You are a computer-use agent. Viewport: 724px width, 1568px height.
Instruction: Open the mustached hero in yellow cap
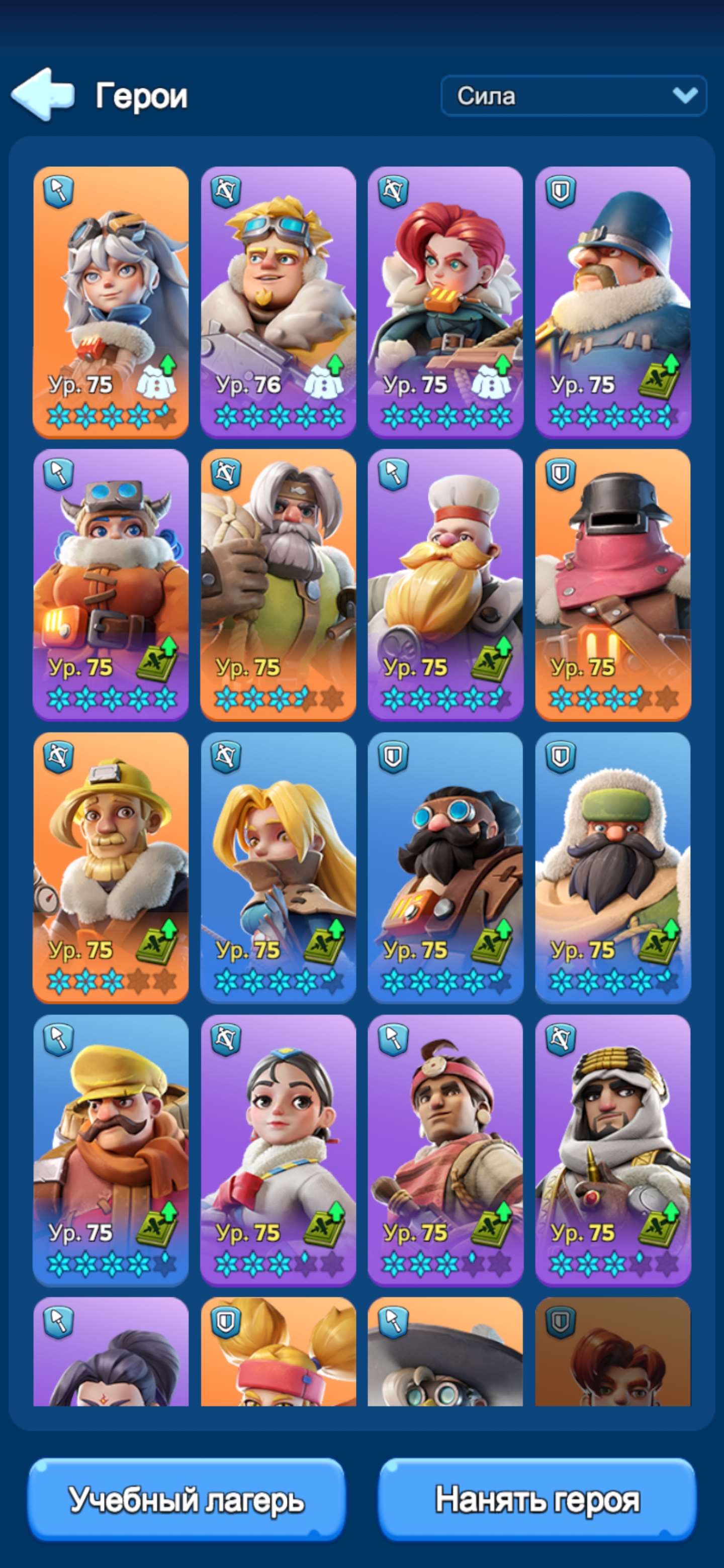point(111,1150)
